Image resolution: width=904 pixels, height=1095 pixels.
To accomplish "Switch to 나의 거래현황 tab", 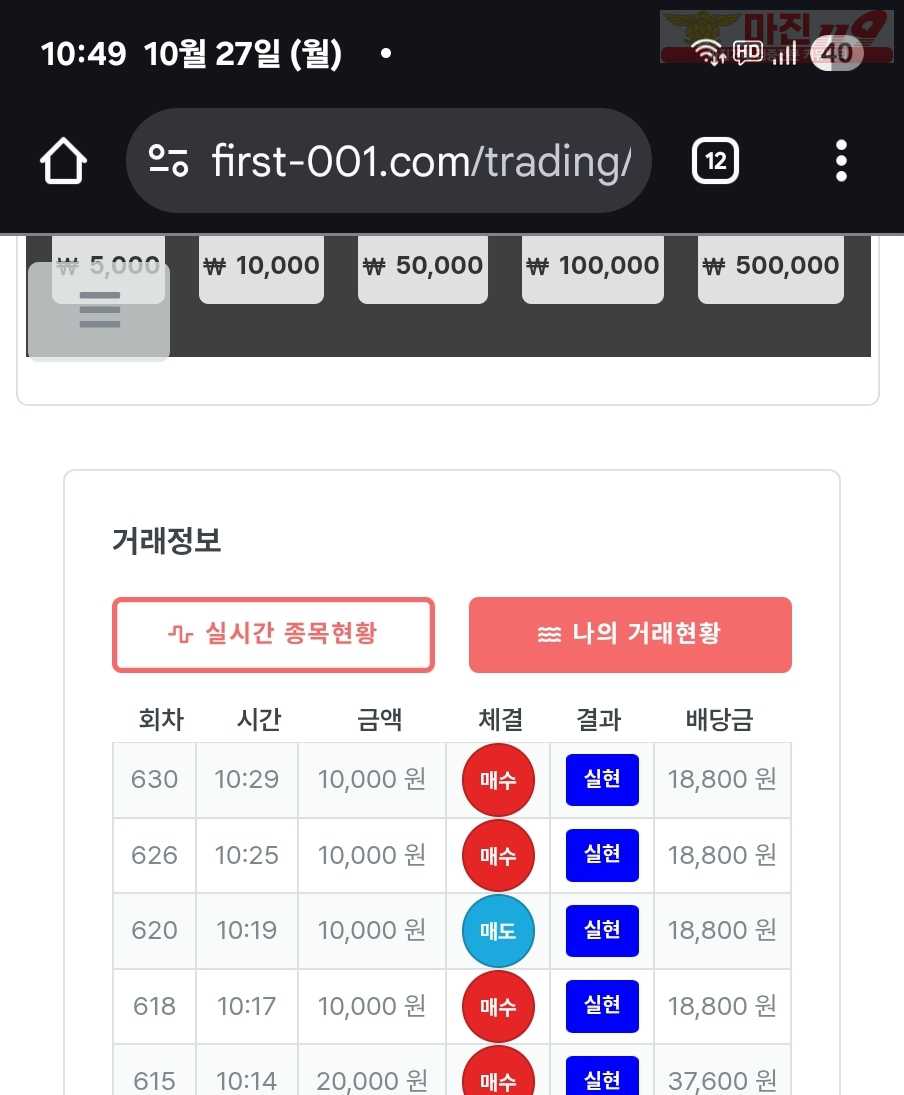I will [630, 634].
